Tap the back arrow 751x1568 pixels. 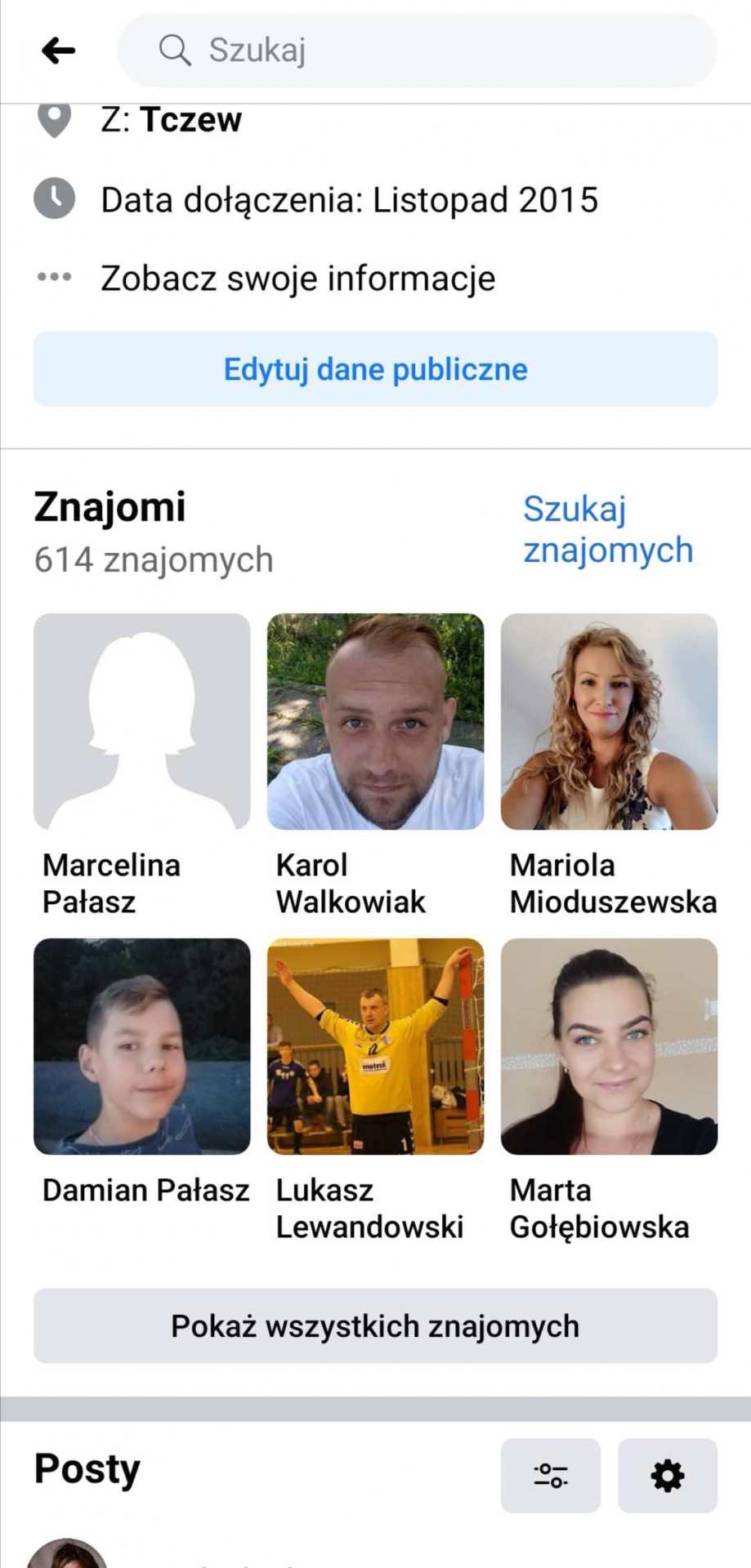pos(58,51)
